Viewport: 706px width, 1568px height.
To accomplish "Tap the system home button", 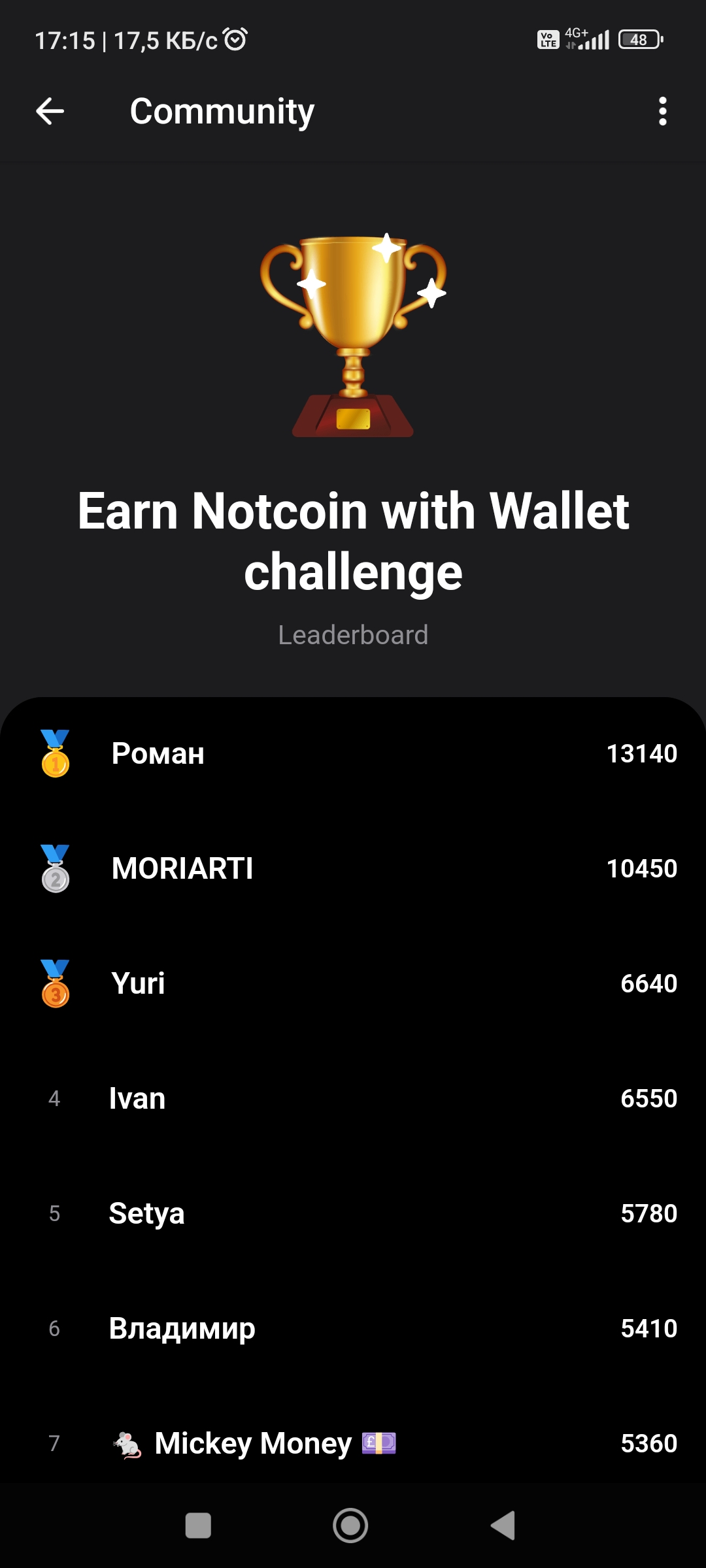I will [350, 1526].
